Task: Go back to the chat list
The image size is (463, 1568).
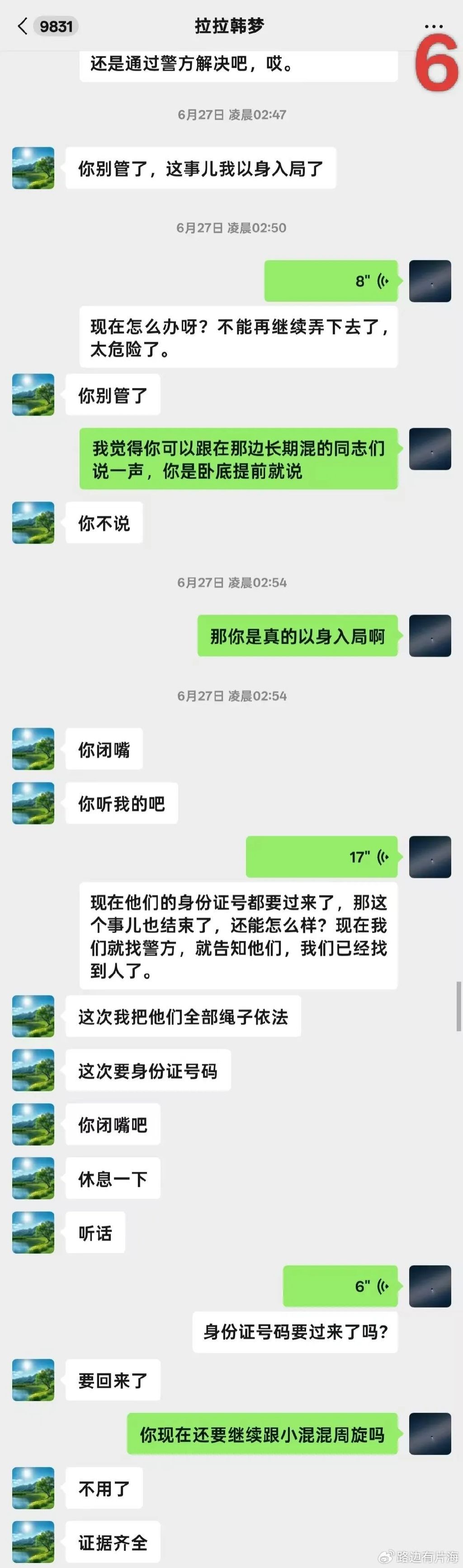Action: (x=23, y=26)
